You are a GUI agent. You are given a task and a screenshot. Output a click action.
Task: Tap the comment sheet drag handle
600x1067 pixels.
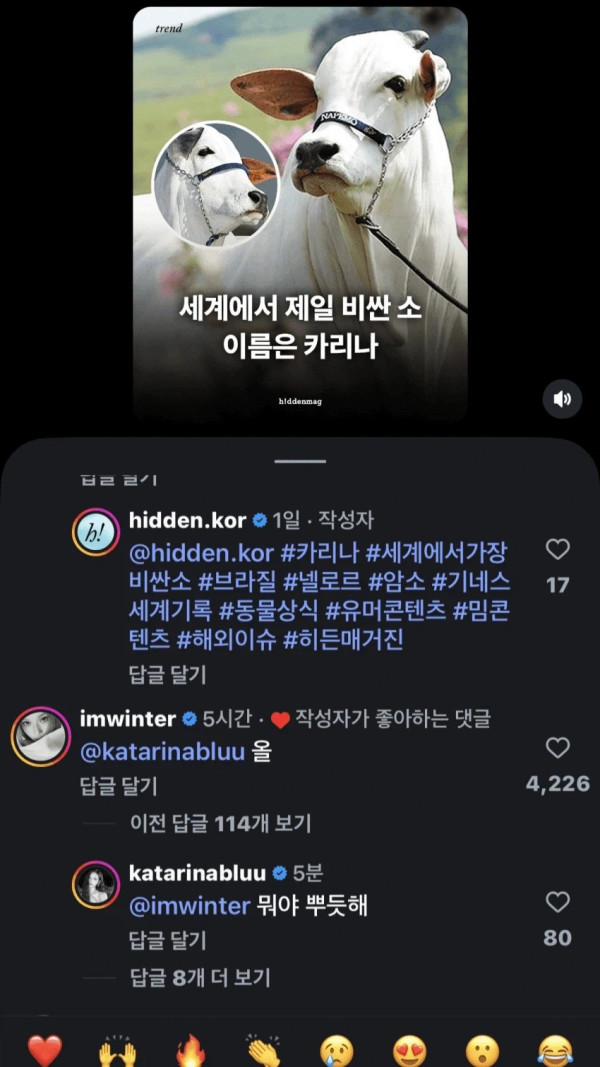(x=300, y=461)
